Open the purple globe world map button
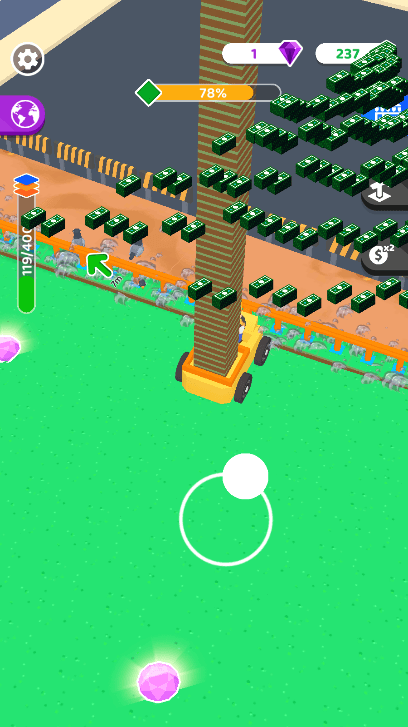The height and width of the screenshot is (727, 408). point(23,115)
